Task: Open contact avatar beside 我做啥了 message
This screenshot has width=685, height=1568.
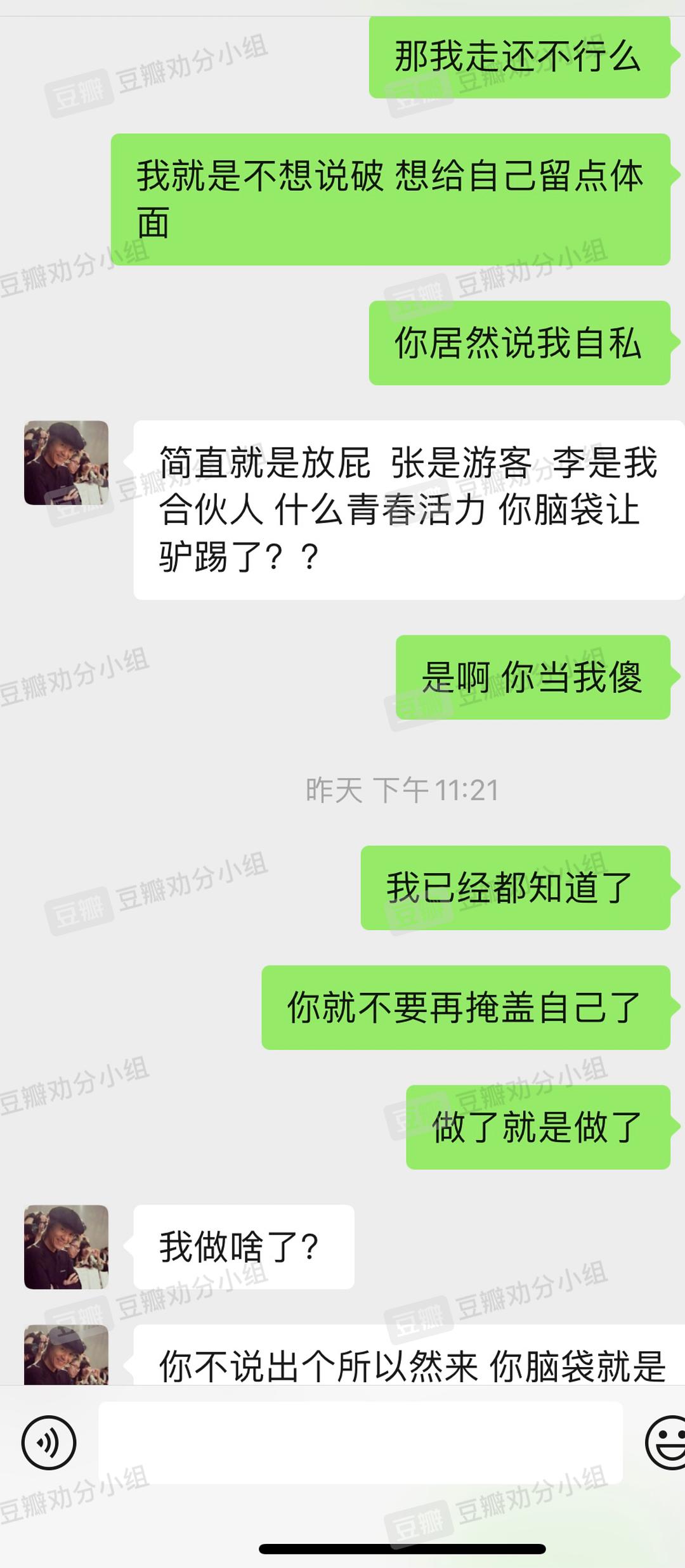Action: pos(66,1247)
